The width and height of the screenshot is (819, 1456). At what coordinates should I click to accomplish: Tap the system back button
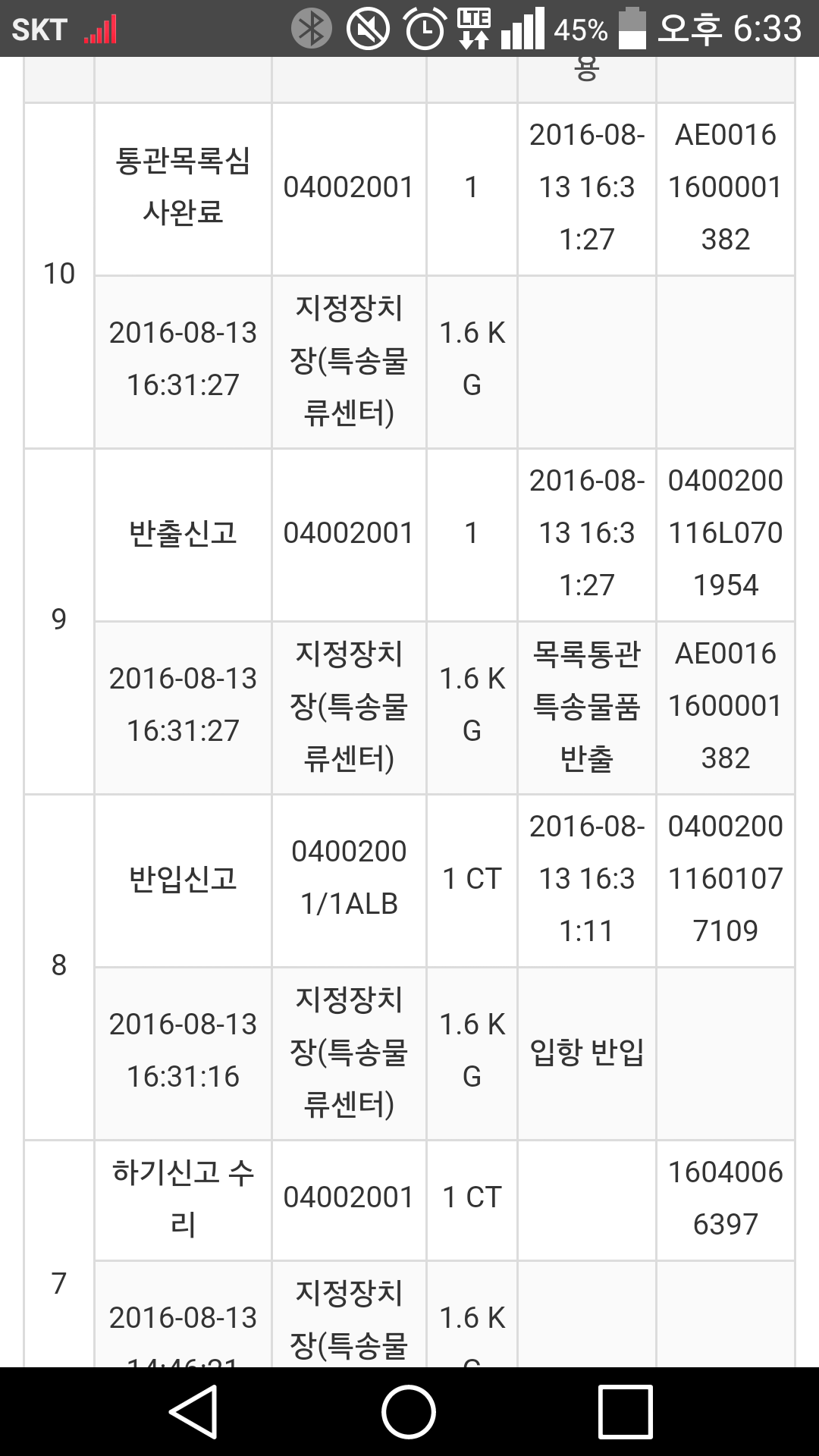[194, 1412]
